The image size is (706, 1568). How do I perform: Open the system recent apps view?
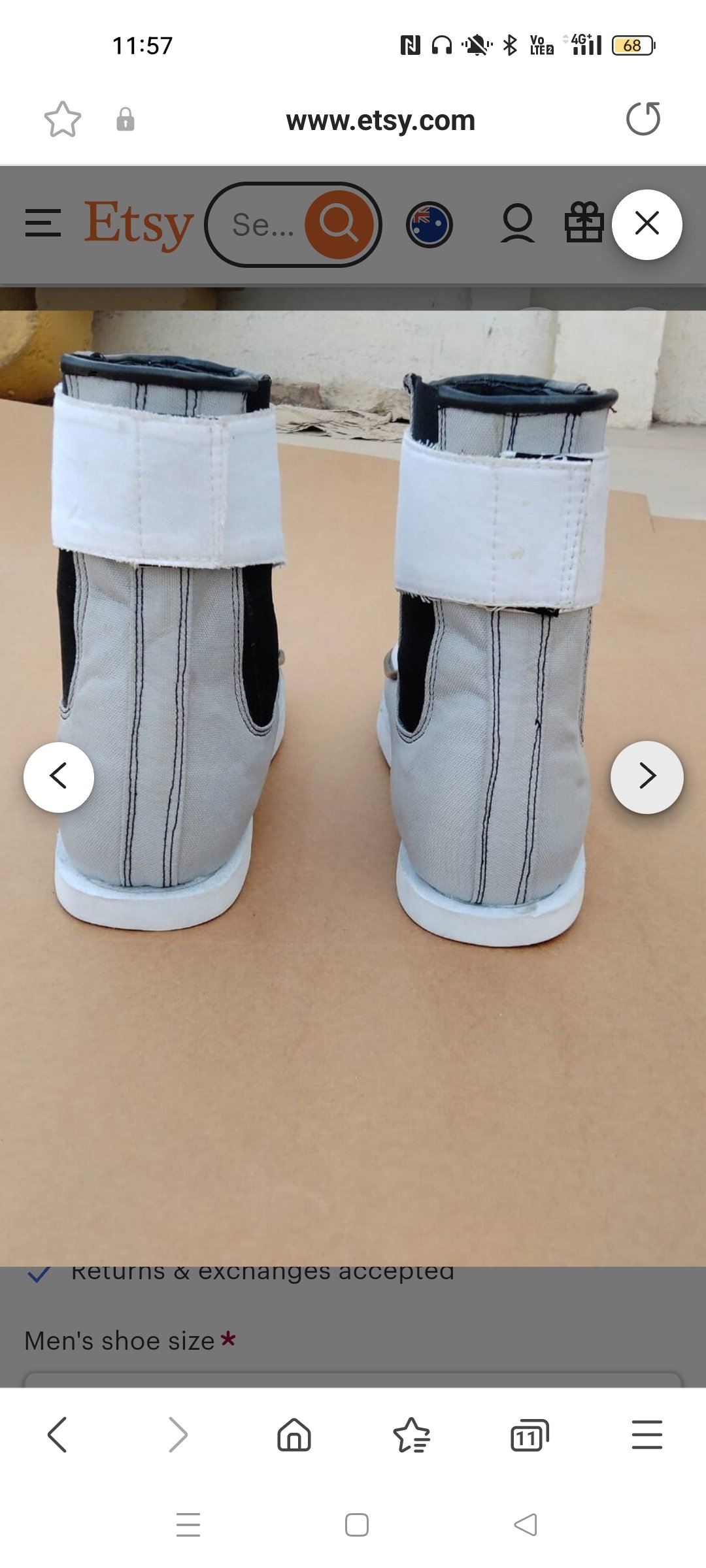[188, 1525]
